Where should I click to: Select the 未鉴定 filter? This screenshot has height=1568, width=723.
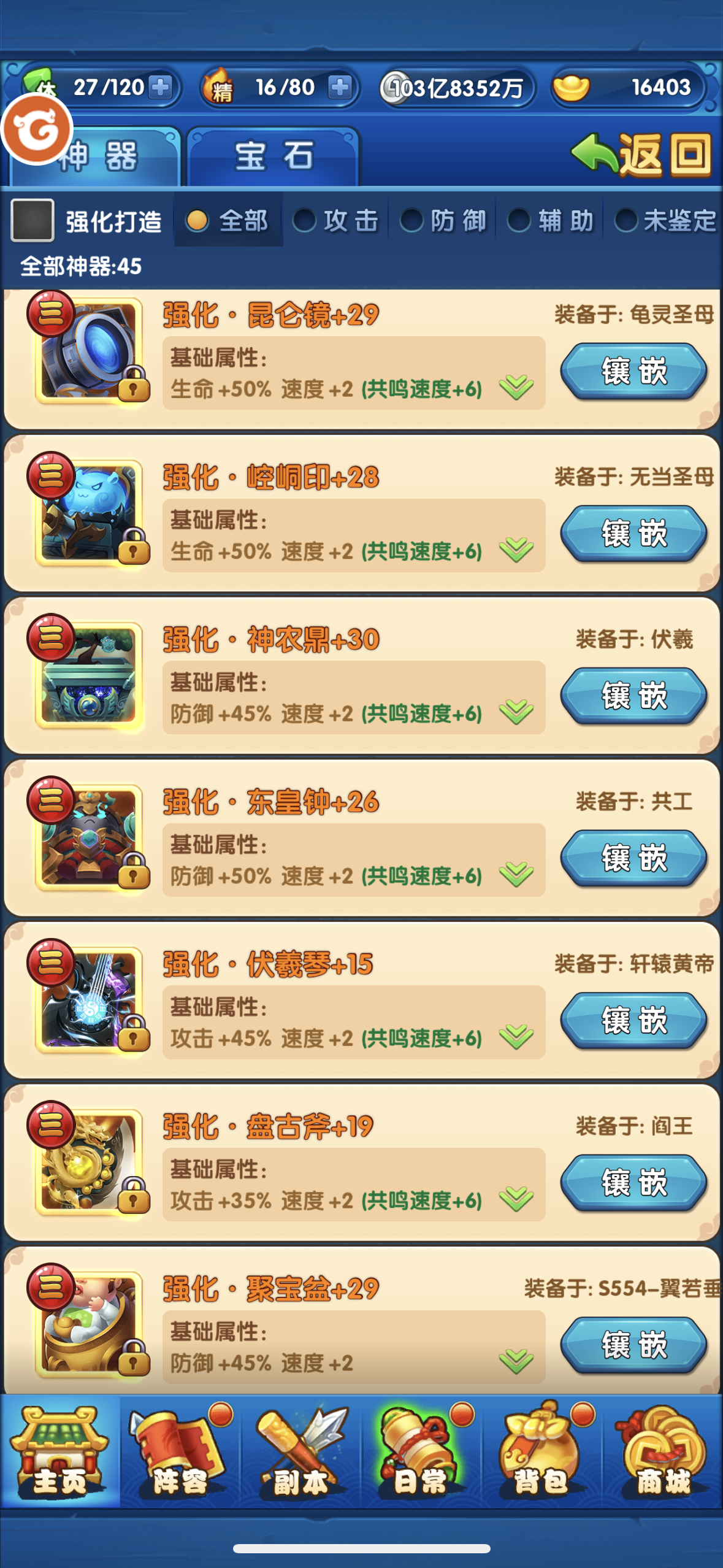[x=665, y=221]
